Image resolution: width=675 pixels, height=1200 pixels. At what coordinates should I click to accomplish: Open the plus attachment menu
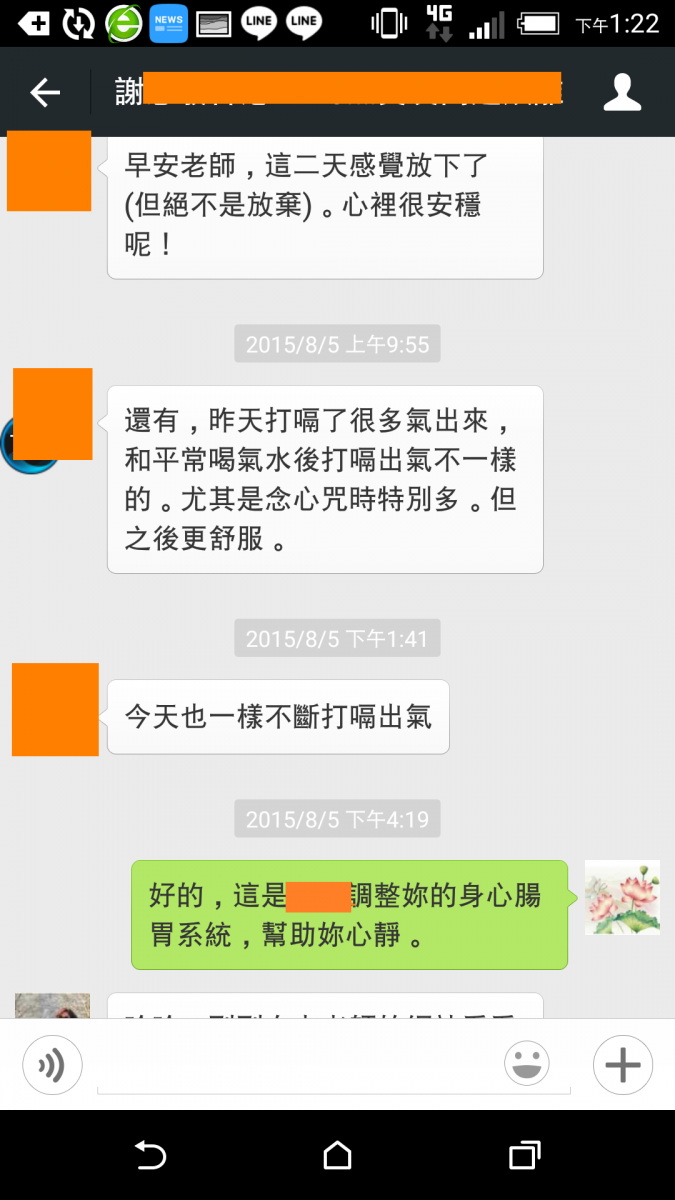click(622, 1065)
